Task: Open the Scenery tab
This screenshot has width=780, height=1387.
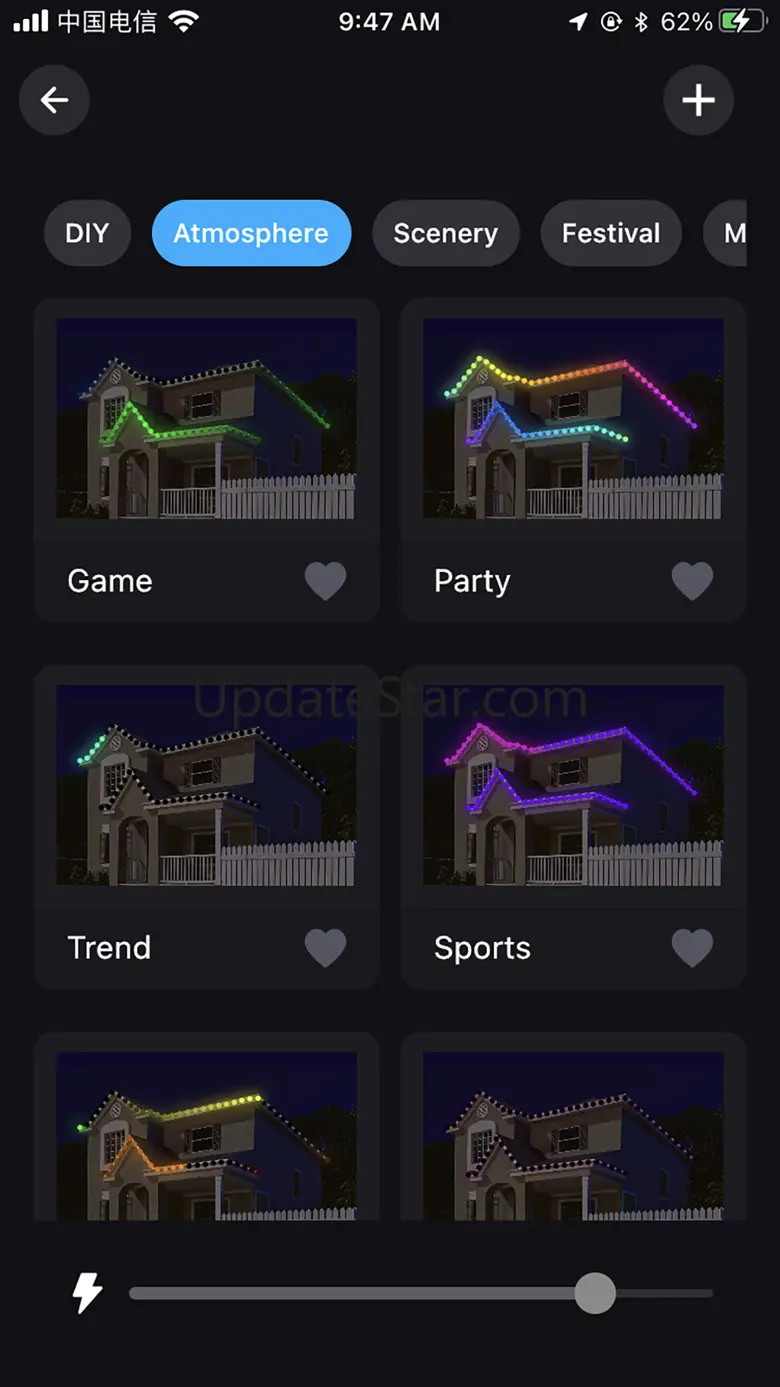Action: click(445, 233)
